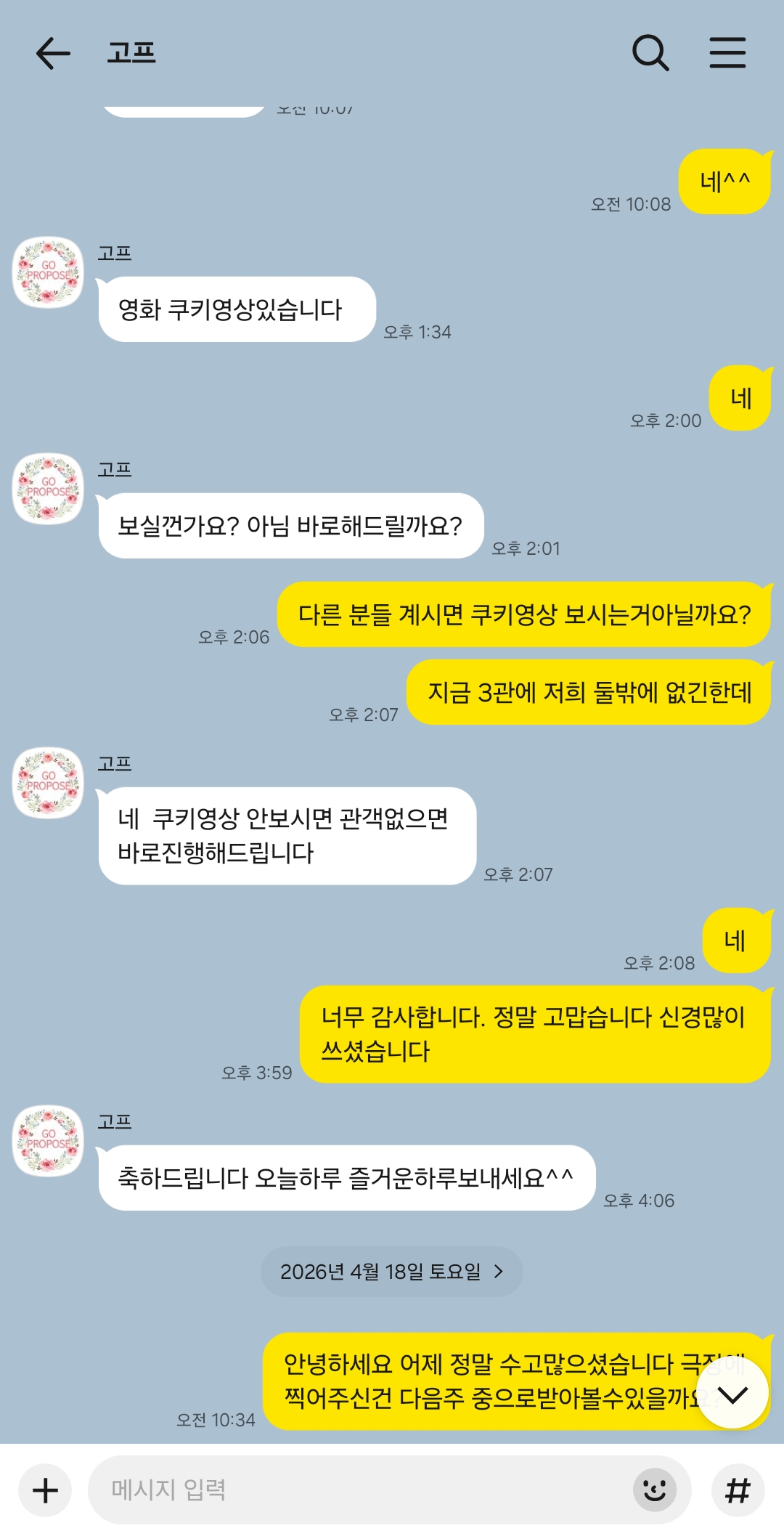View 고프 profile beside 영화 쿠키영상있습니다
This screenshot has height=1536, width=784.
pyautogui.click(x=49, y=272)
